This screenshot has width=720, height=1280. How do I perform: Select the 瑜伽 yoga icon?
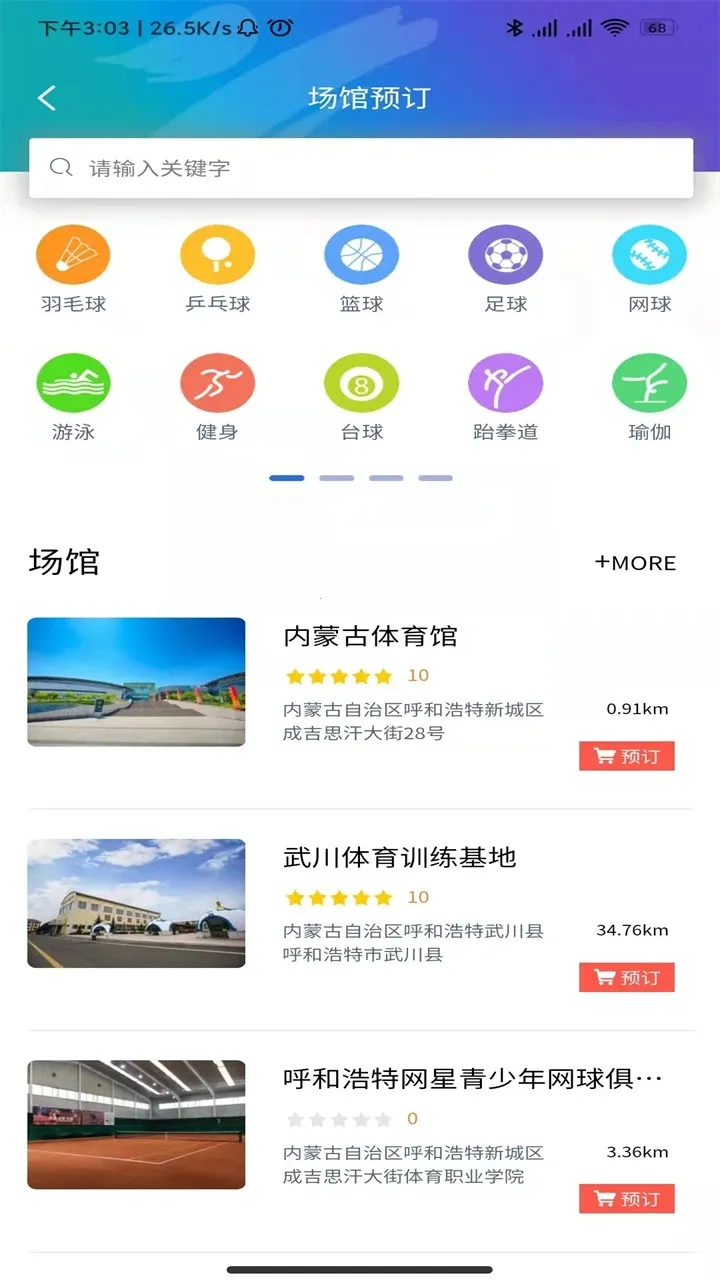pos(649,382)
